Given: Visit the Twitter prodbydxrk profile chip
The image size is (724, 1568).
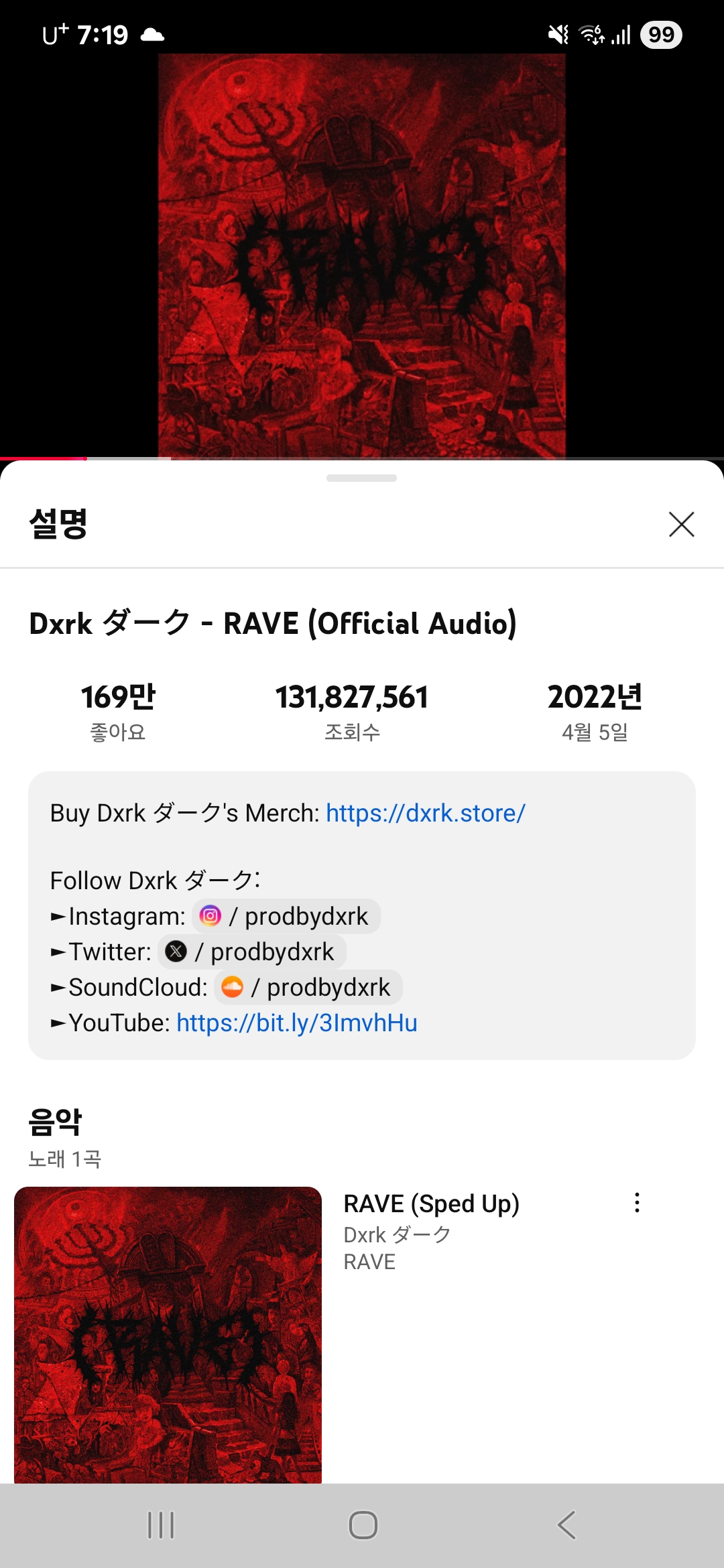Looking at the screenshot, I should [253, 952].
